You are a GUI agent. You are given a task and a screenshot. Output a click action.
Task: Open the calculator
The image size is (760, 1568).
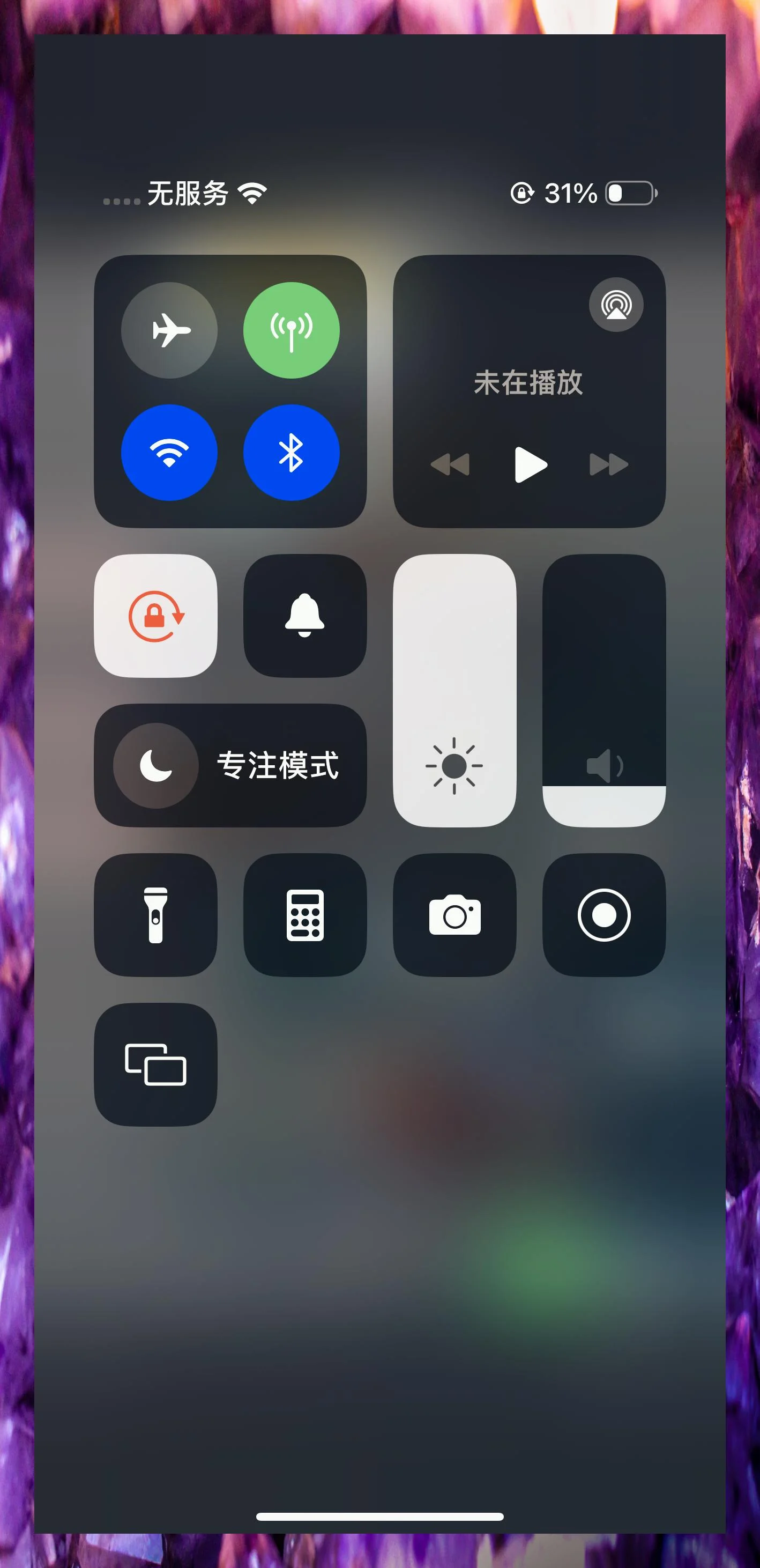[x=305, y=915]
